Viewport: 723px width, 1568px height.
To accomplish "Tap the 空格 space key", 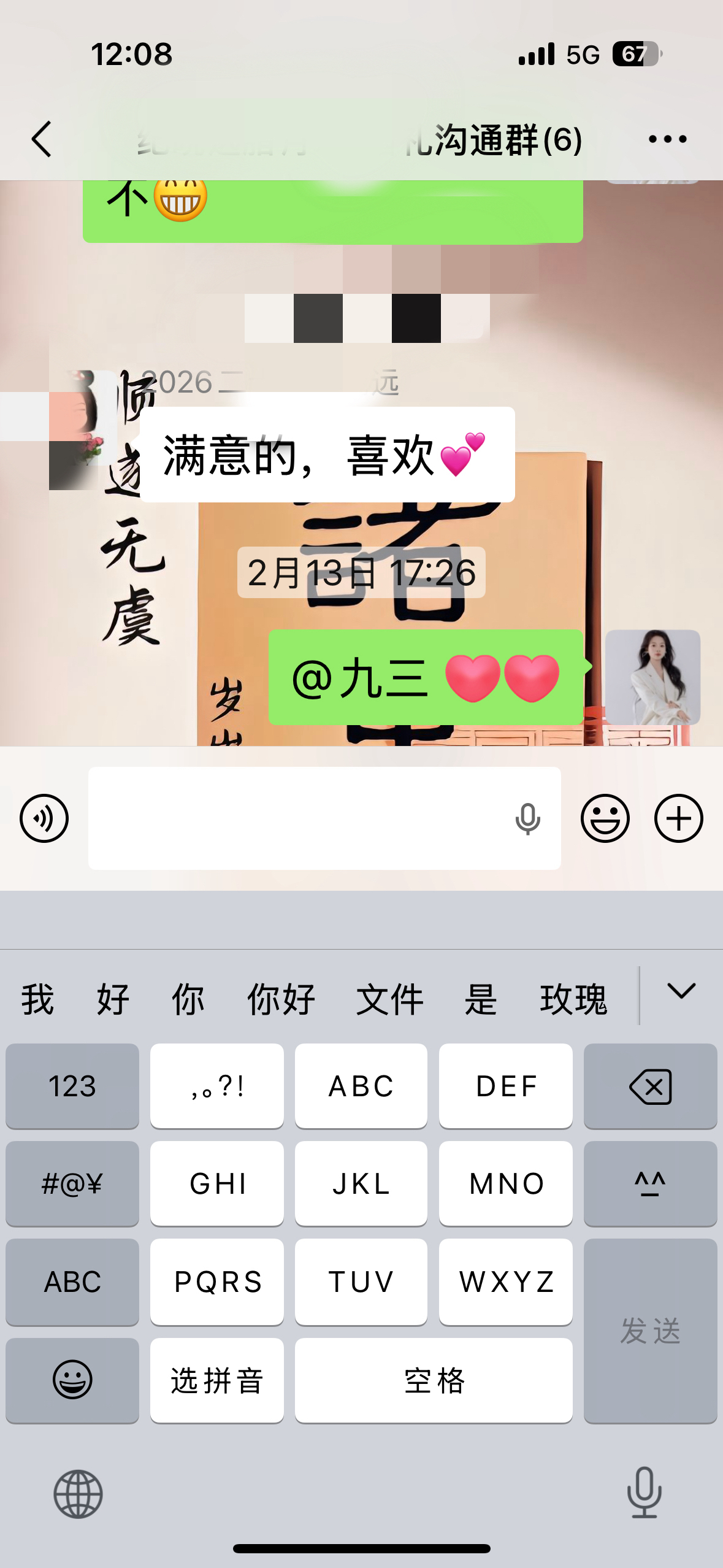I will 434,1380.
